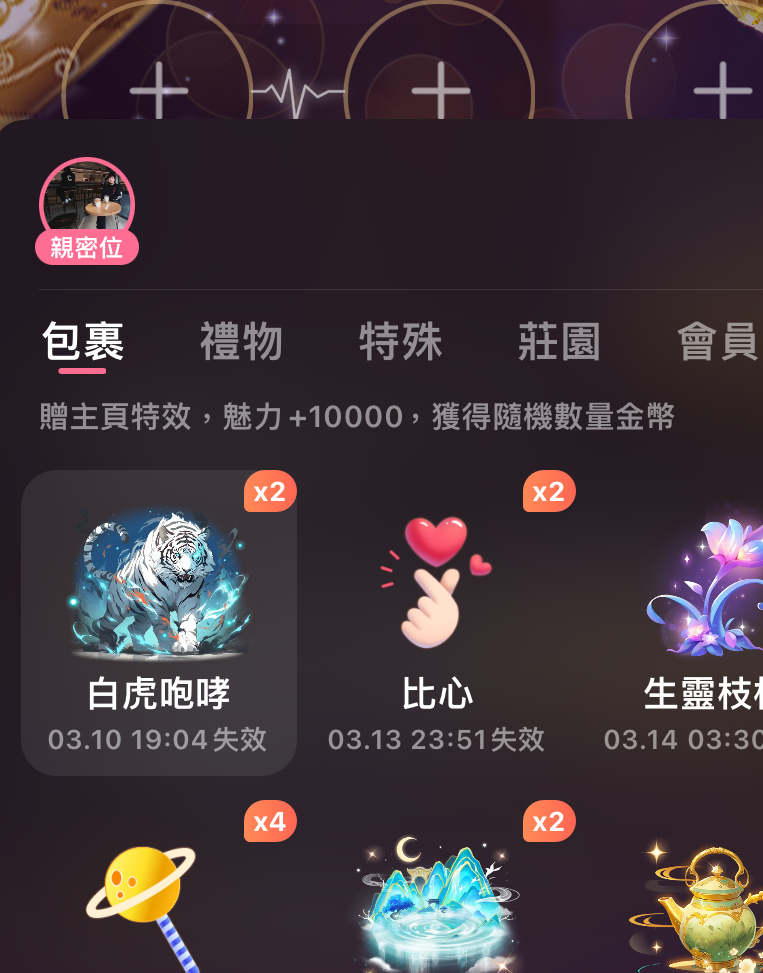The image size is (763, 973).
Task: Tap the middle empty seat plus
Action: [x=440, y=90]
